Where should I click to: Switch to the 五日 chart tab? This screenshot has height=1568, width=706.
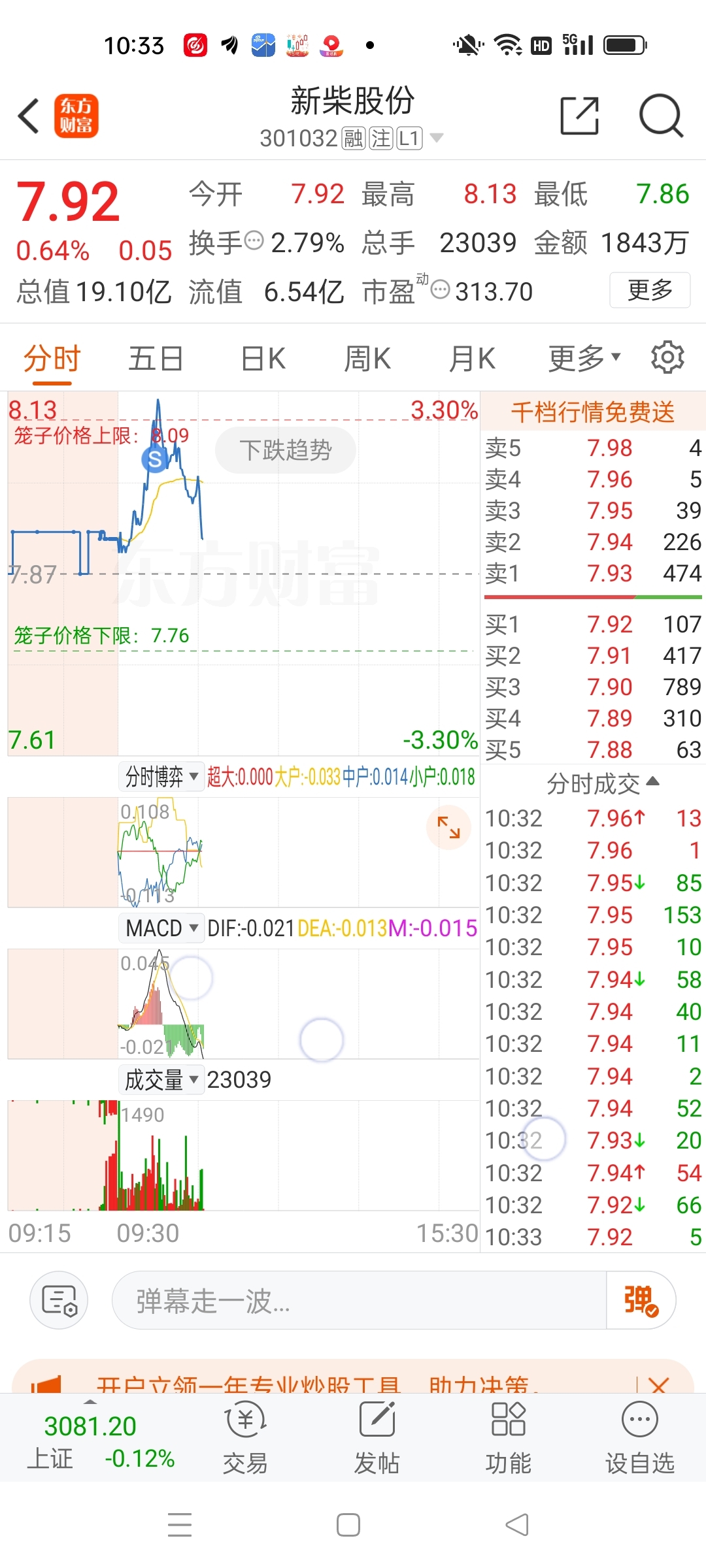(156, 359)
